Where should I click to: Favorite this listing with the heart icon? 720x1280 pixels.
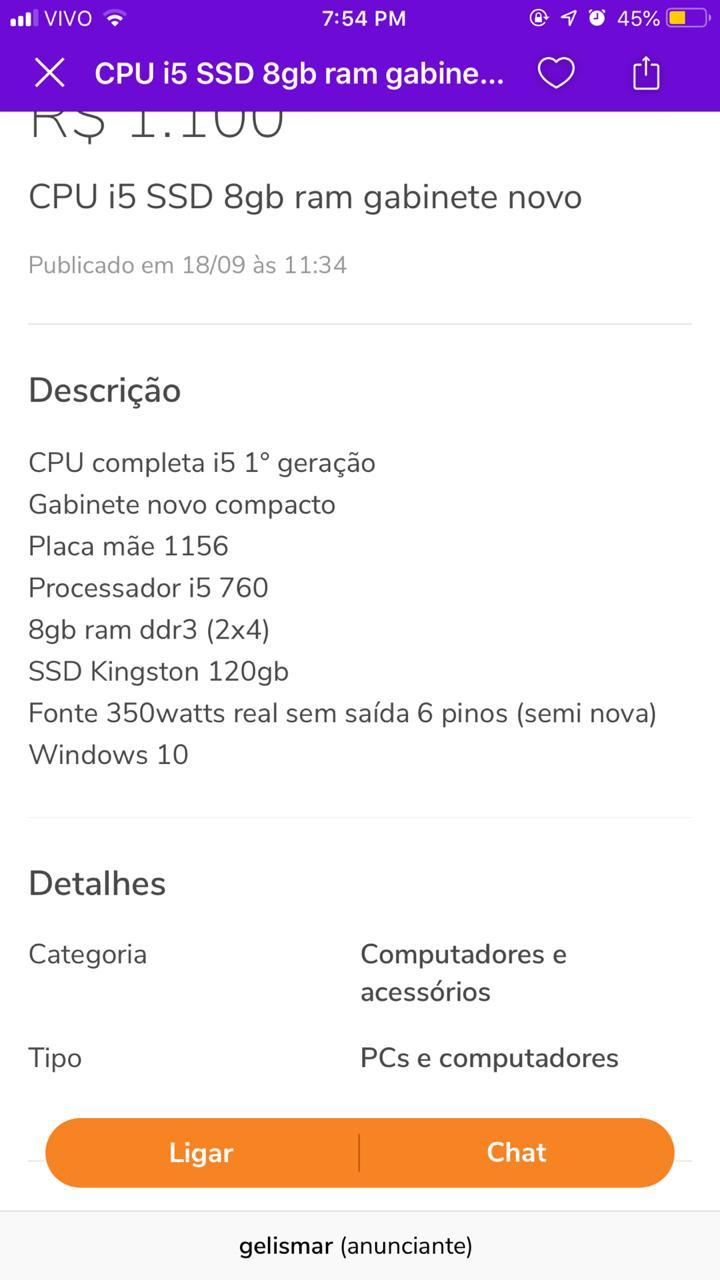coord(556,73)
